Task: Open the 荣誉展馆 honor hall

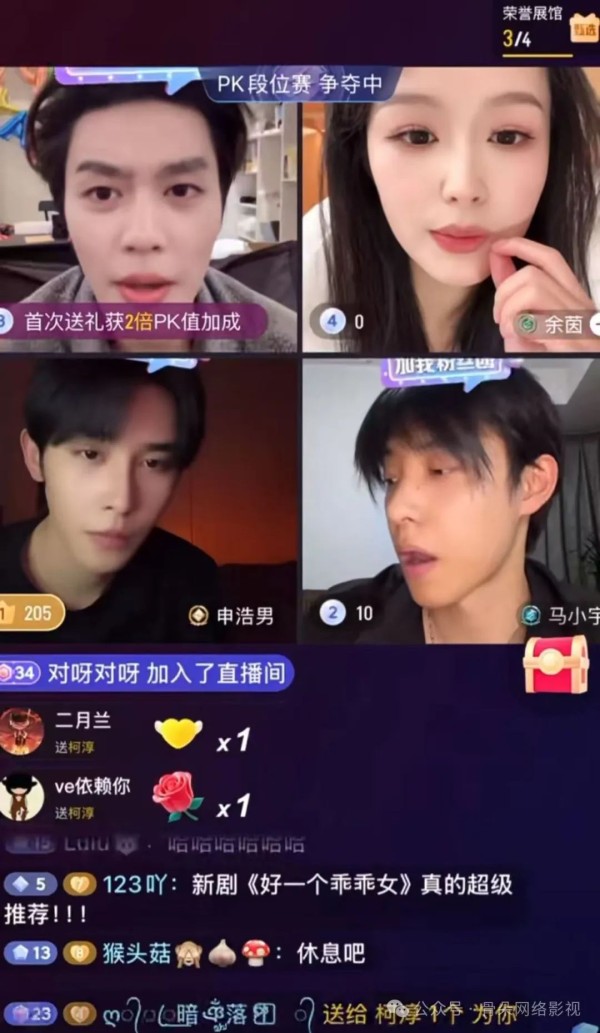Action: coord(537,27)
